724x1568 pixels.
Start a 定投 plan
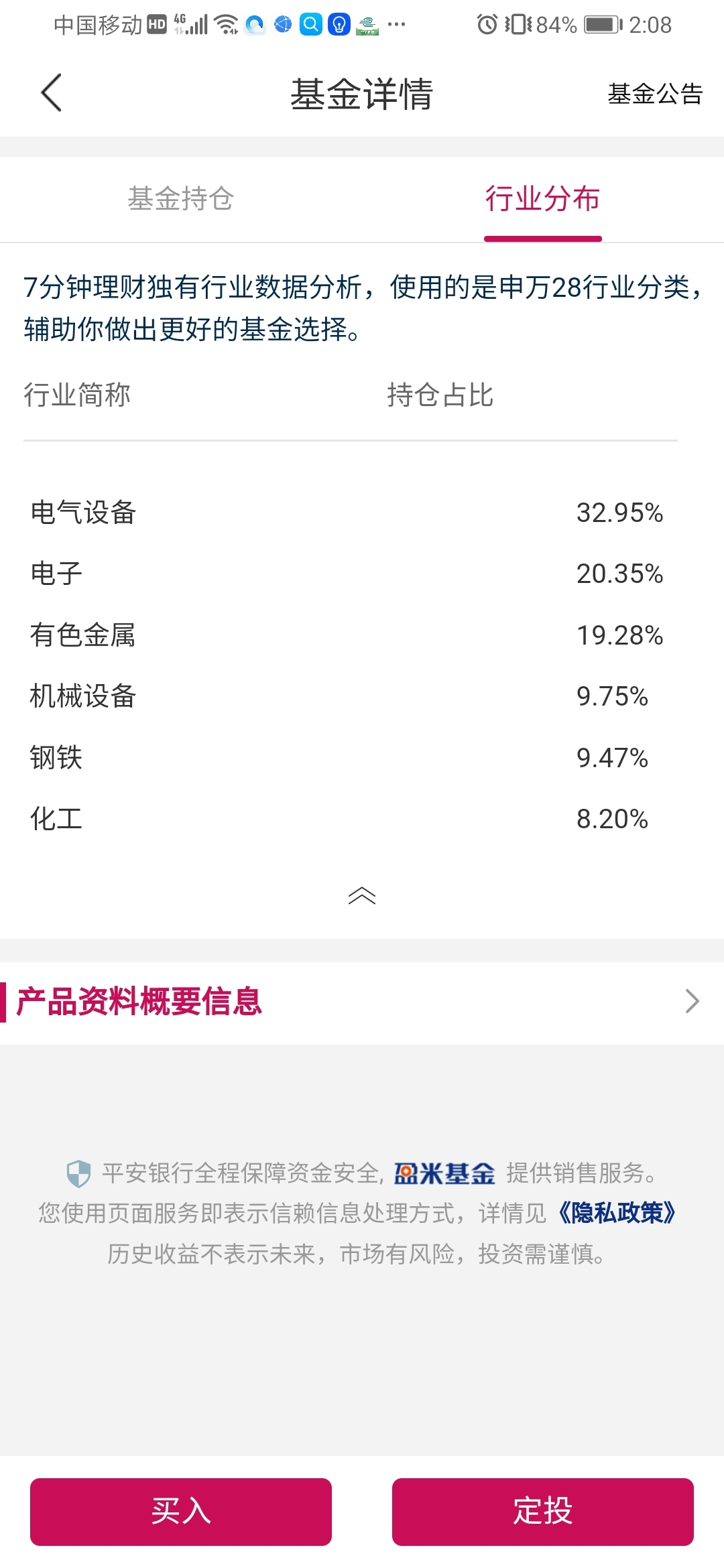[x=543, y=1512]
